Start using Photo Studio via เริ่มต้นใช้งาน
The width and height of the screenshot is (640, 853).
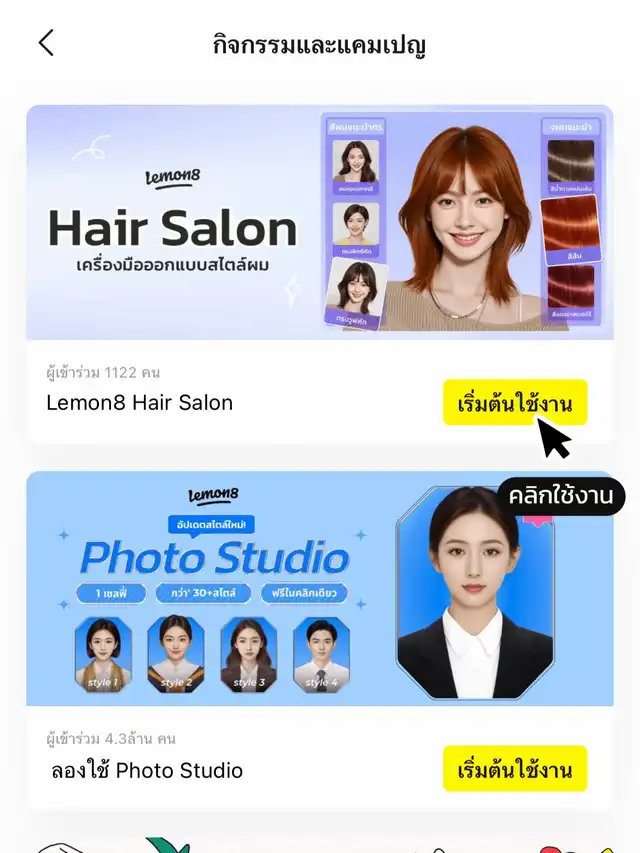[x=514, y=769]
